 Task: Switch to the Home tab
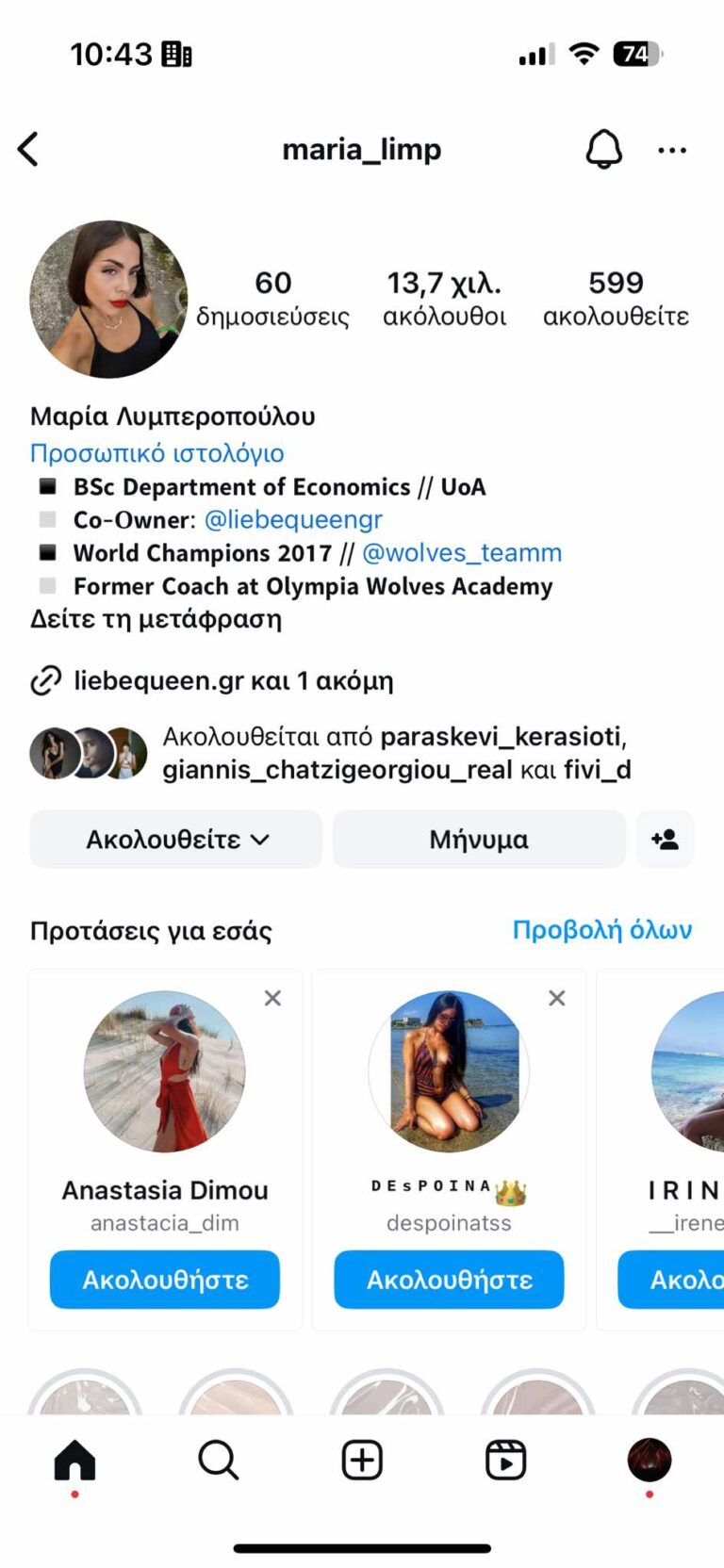click(74, 1461)
